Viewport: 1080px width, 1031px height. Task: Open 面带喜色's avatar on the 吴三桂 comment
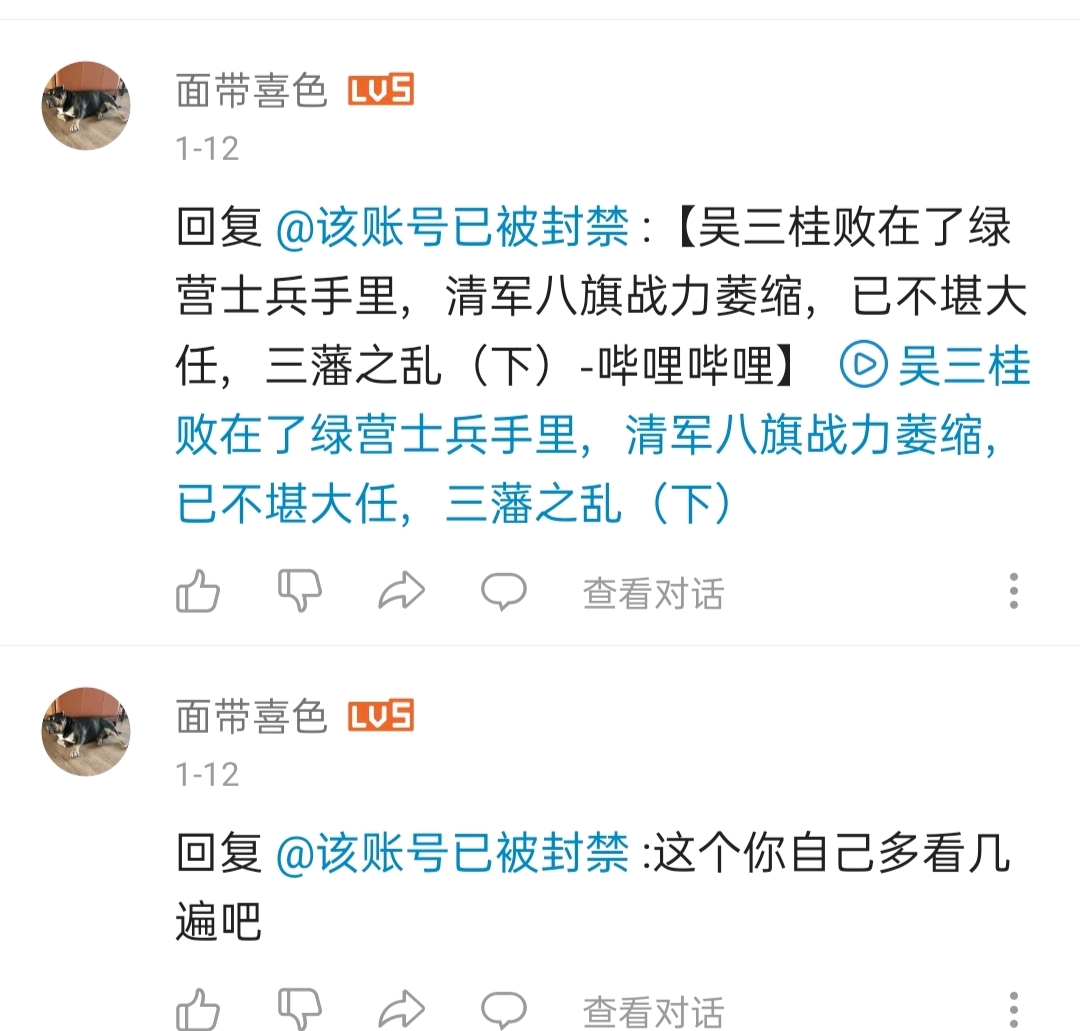tap(86, 106)
